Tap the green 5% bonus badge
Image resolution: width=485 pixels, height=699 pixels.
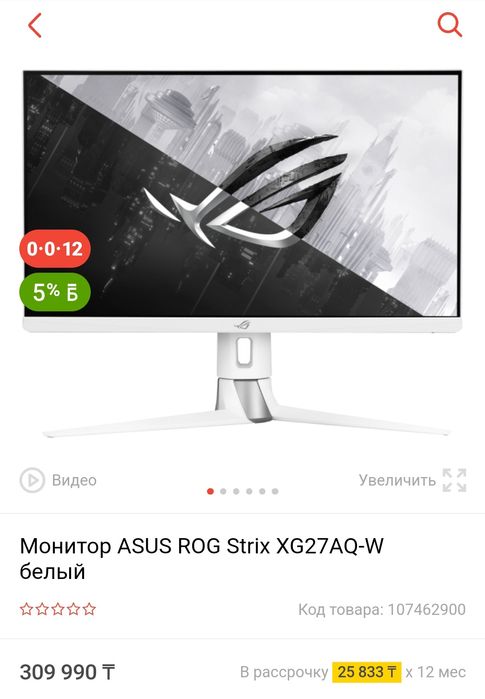(55, 292)
